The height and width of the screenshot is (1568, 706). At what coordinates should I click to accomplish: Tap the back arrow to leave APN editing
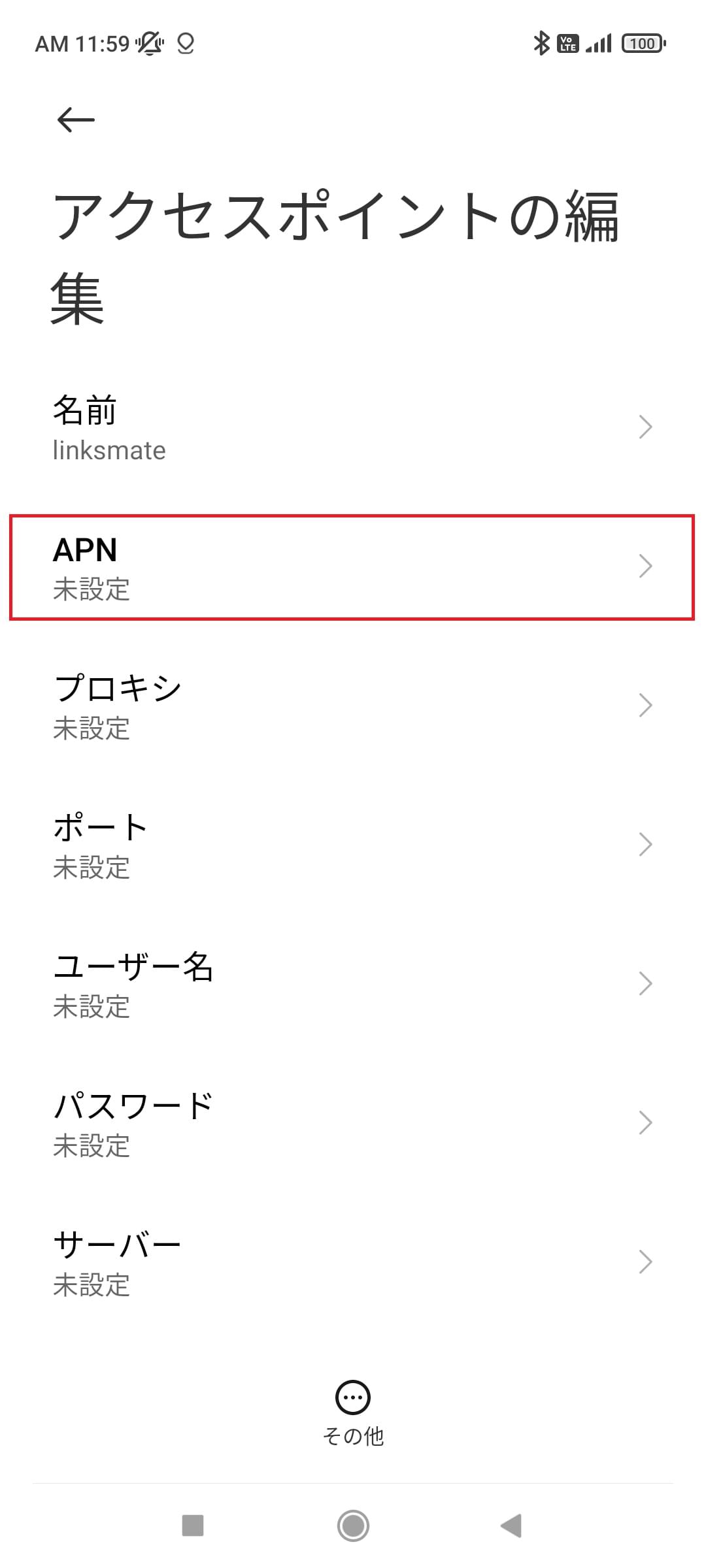pos(74,120)
